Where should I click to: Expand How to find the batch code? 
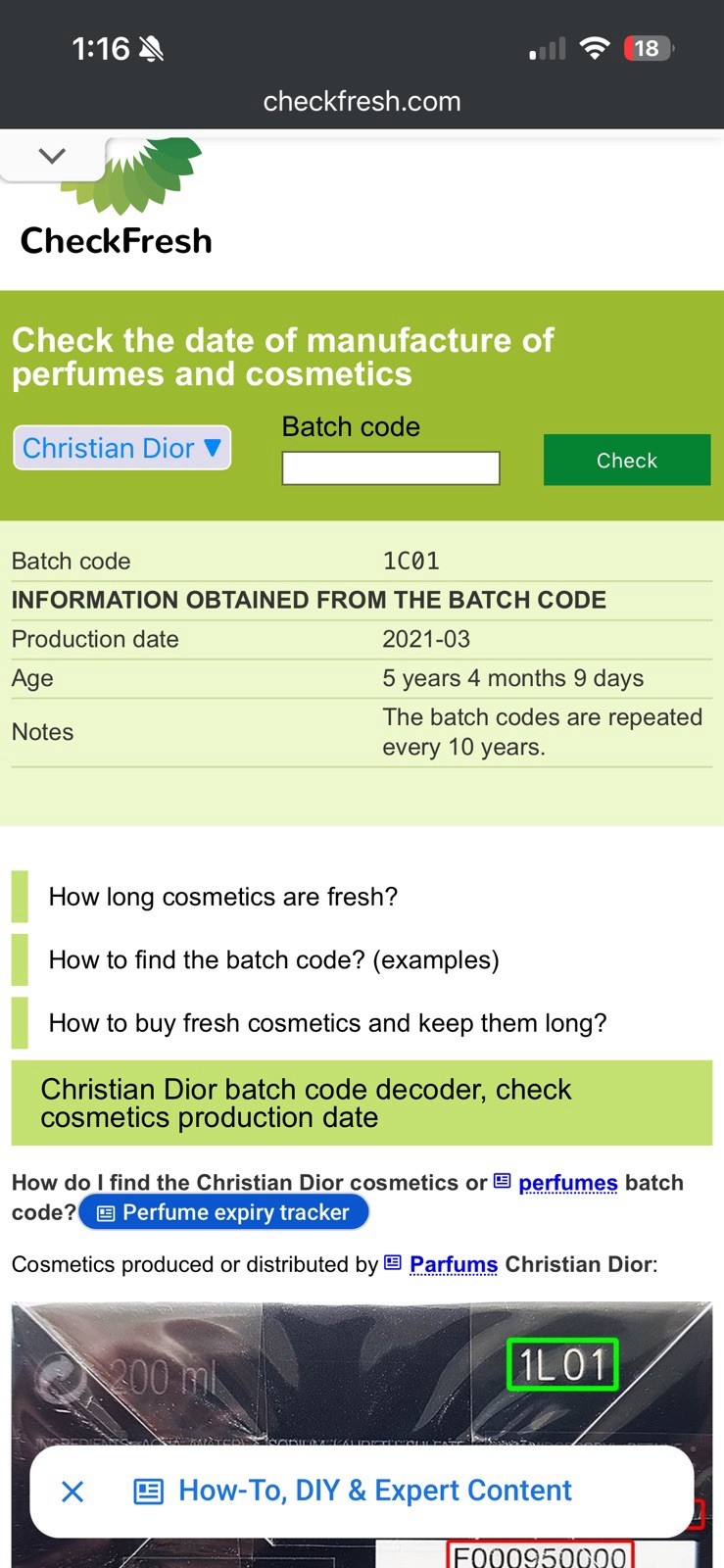click(273, 959)
